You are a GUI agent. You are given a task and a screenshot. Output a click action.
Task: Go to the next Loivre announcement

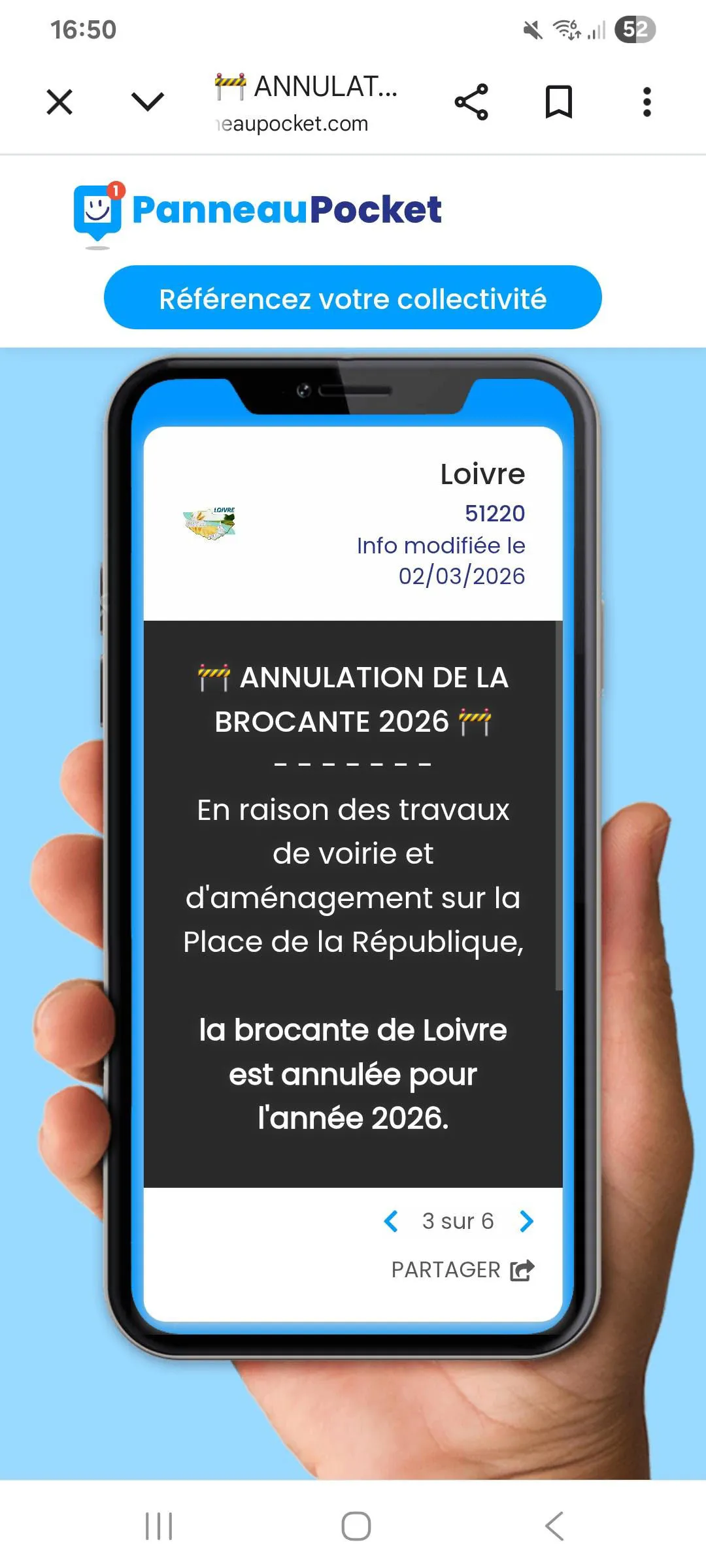click(527, 1220)
